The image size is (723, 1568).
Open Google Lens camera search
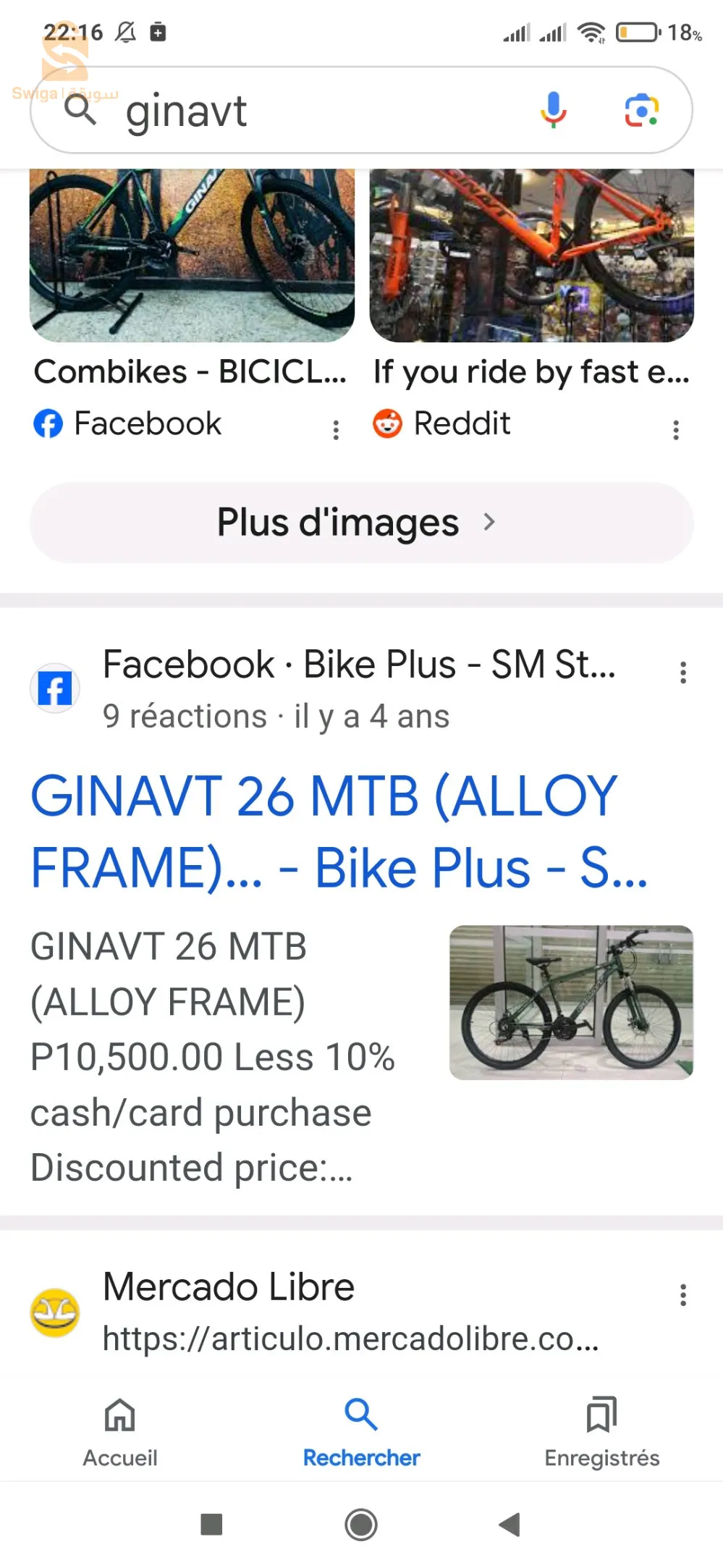(x=641, y=111)
